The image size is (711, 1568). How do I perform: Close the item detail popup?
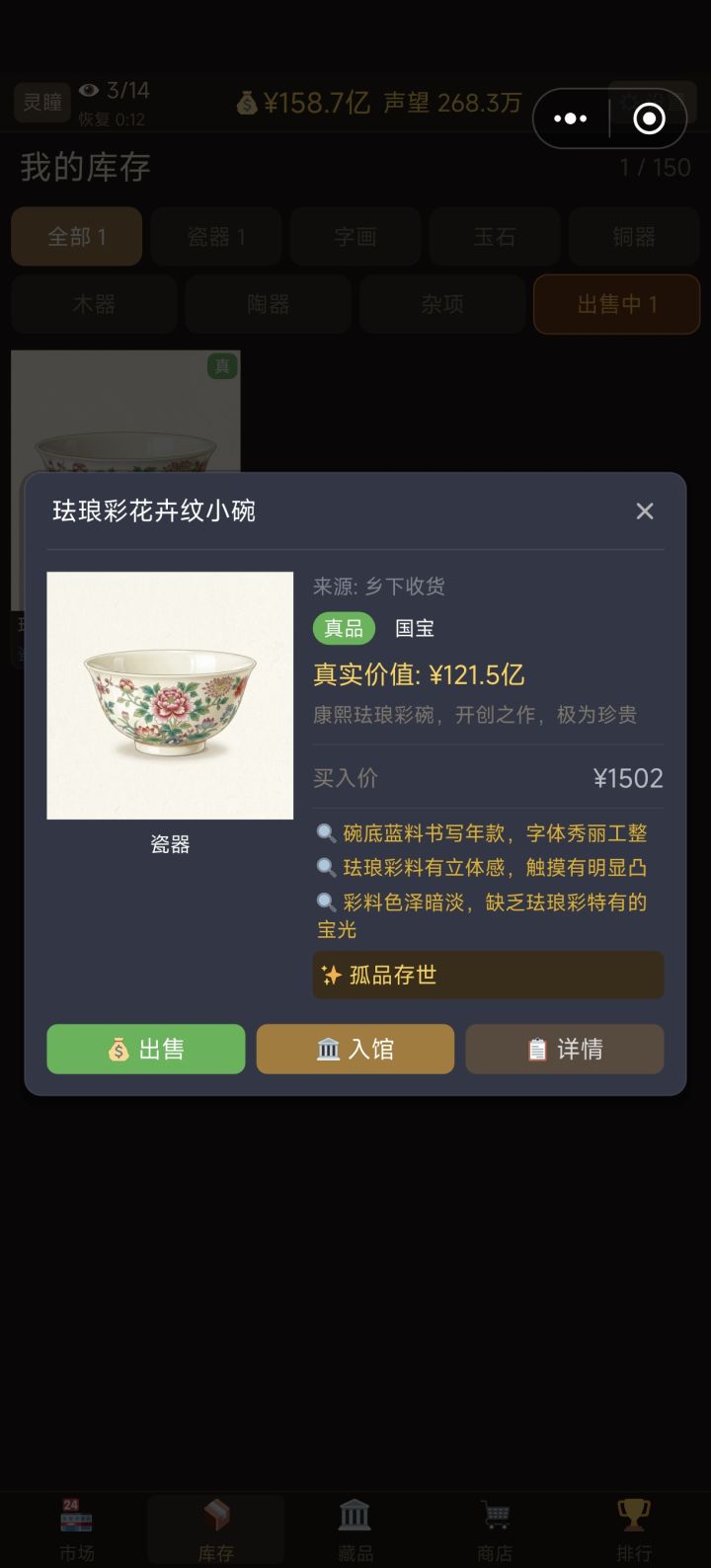point(645,511)
